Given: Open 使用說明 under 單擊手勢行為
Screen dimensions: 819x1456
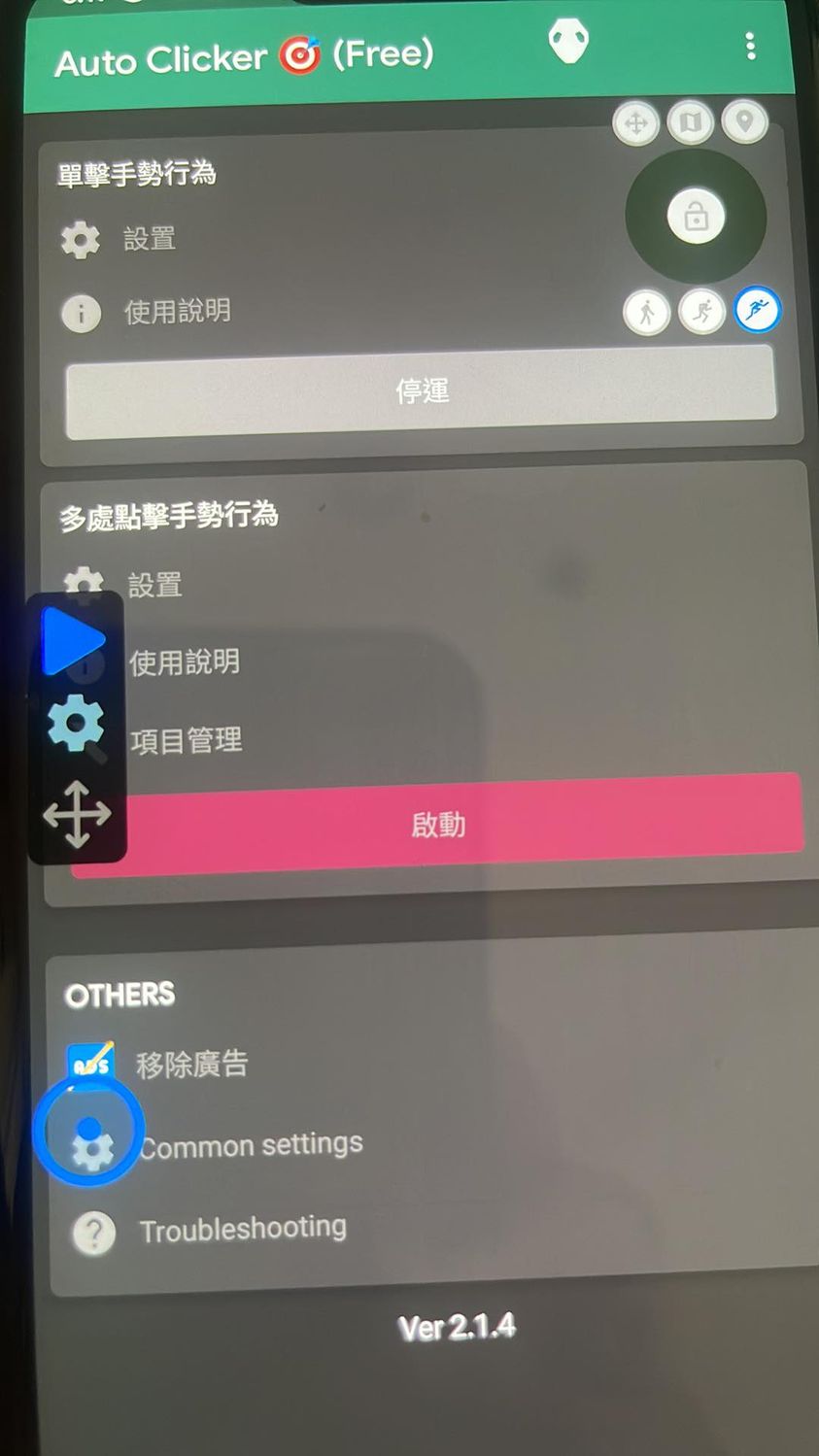Looking at the screenshot, I should tap(176, 312).
